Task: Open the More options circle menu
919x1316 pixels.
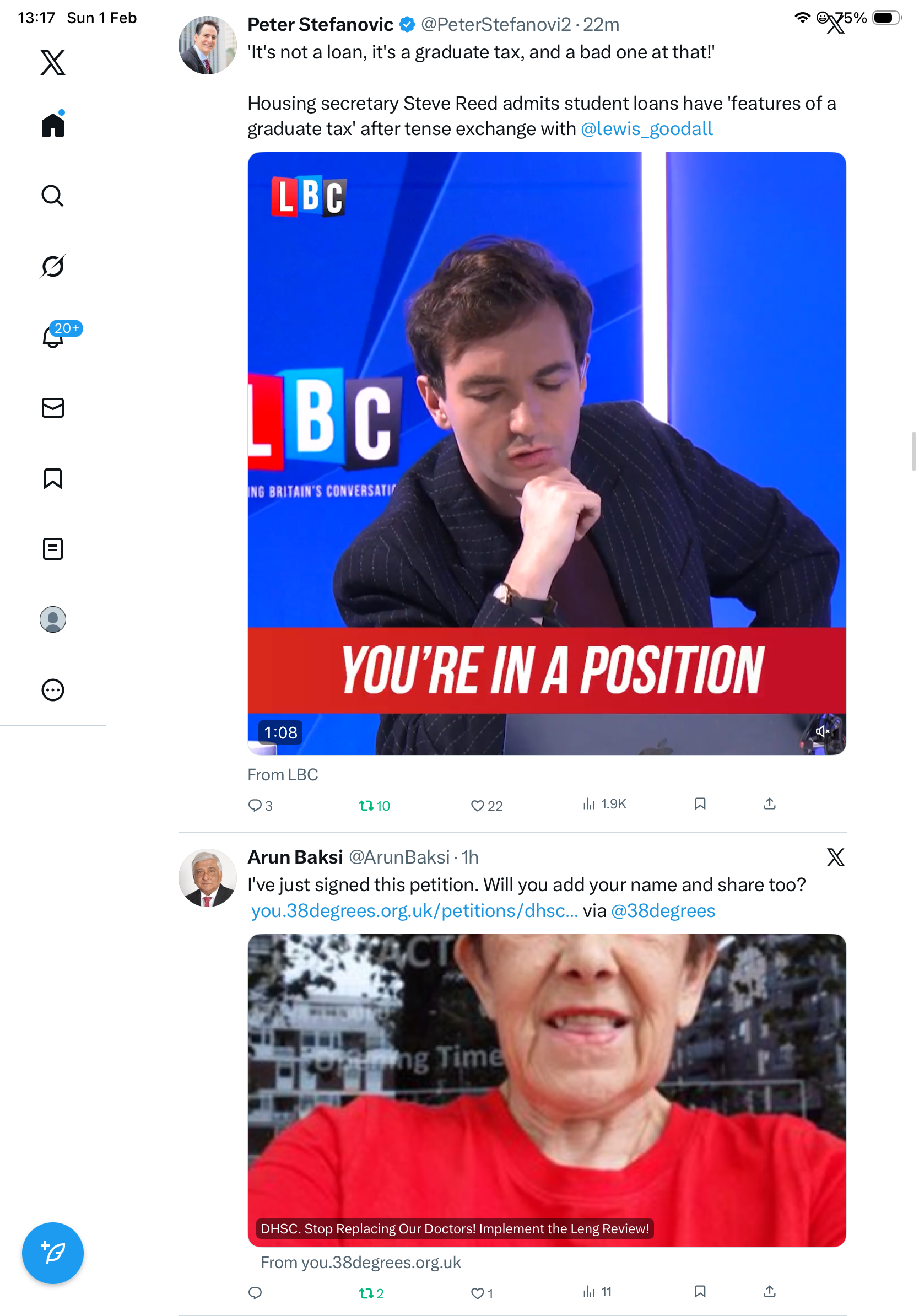Action: [x=53, y=689]
